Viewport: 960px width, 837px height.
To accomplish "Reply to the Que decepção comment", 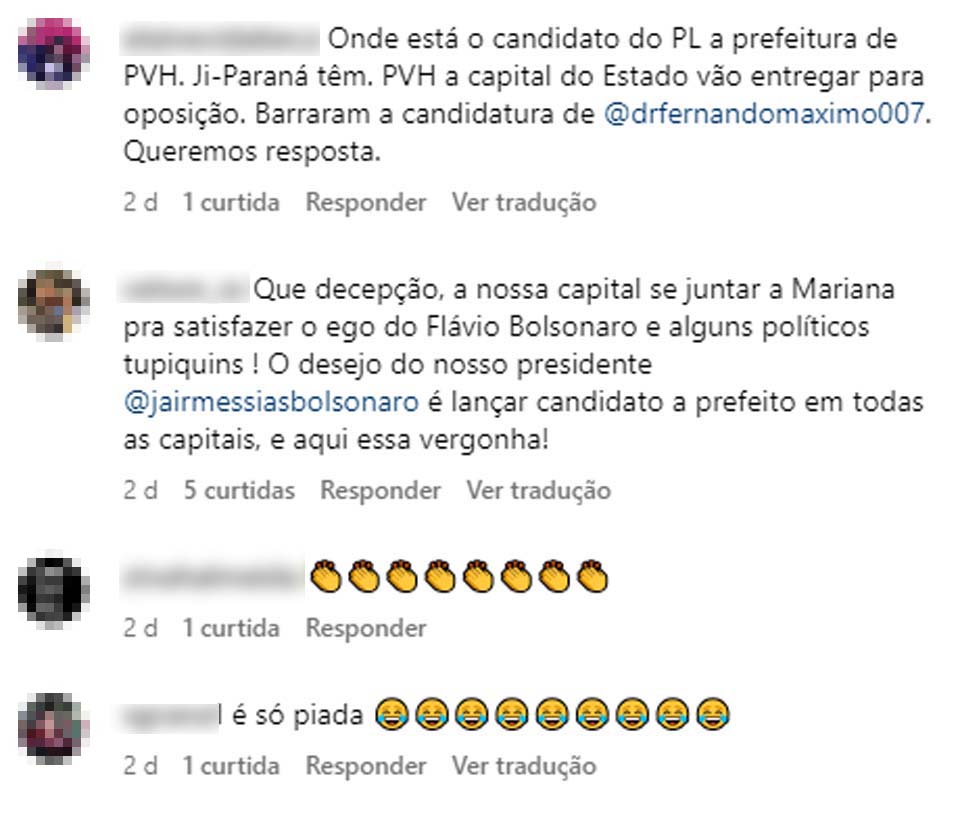I will (380, 491).
